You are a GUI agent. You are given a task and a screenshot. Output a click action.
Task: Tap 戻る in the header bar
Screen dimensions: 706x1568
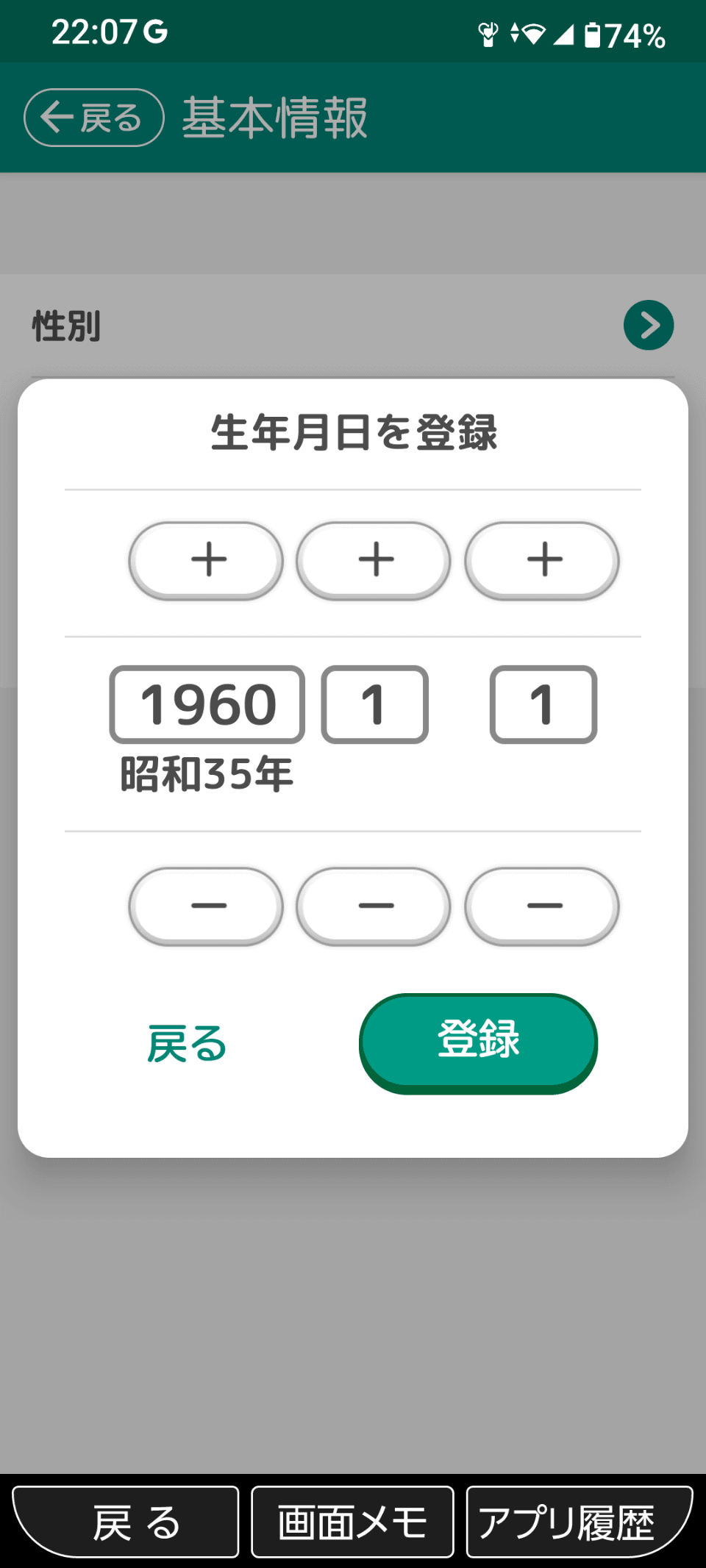coord(93,118)
